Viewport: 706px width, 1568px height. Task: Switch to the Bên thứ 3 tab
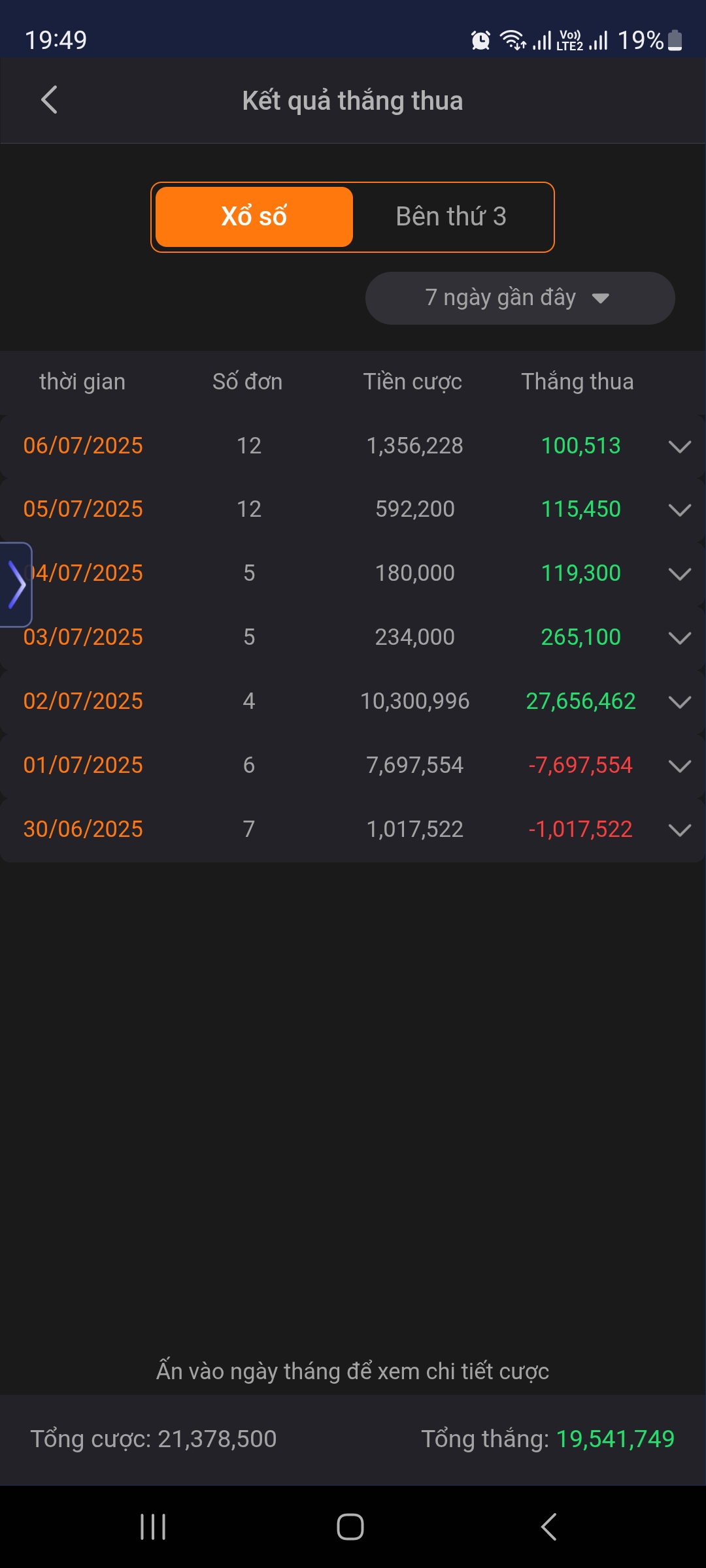[451, 217]
